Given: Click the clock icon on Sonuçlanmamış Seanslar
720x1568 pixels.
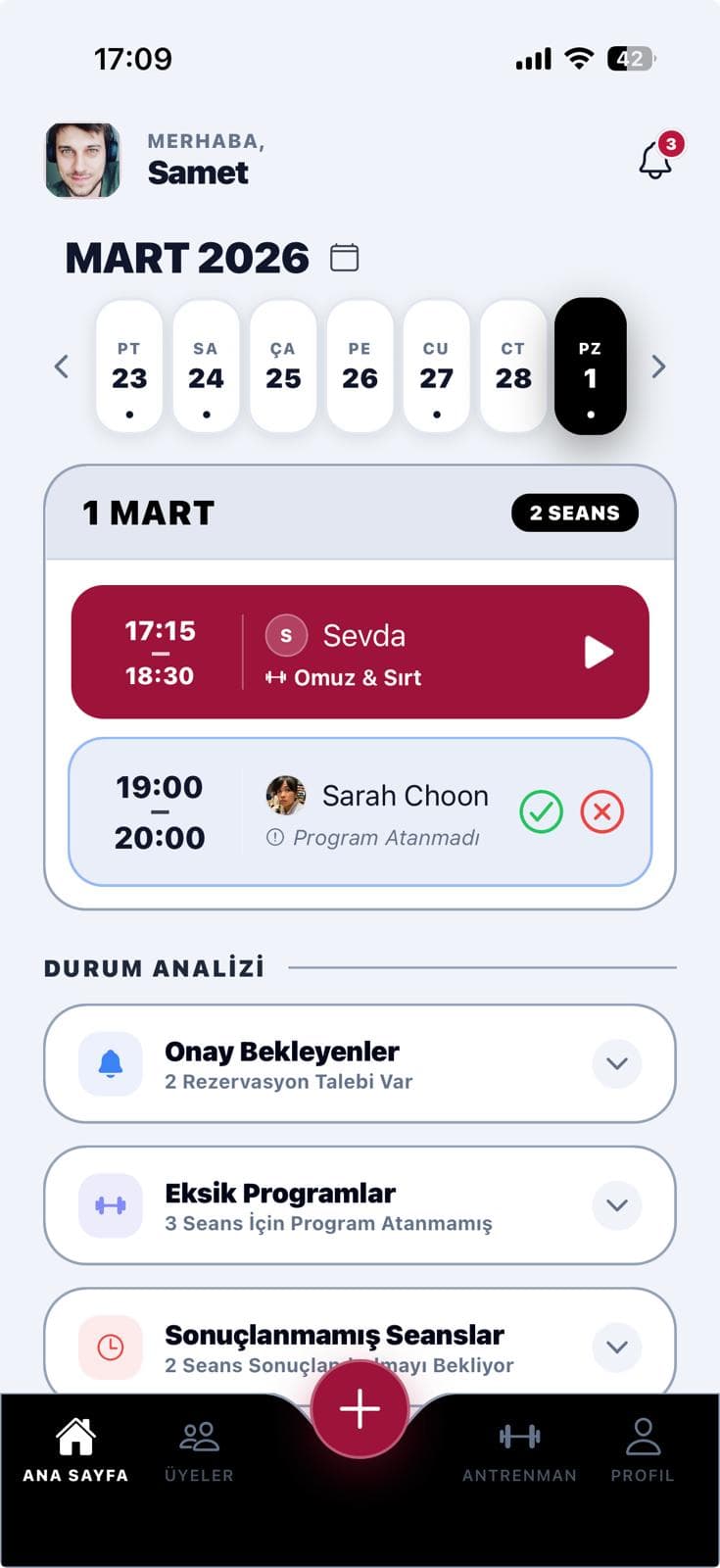Looking at the screenshot, I should 111,1347.
